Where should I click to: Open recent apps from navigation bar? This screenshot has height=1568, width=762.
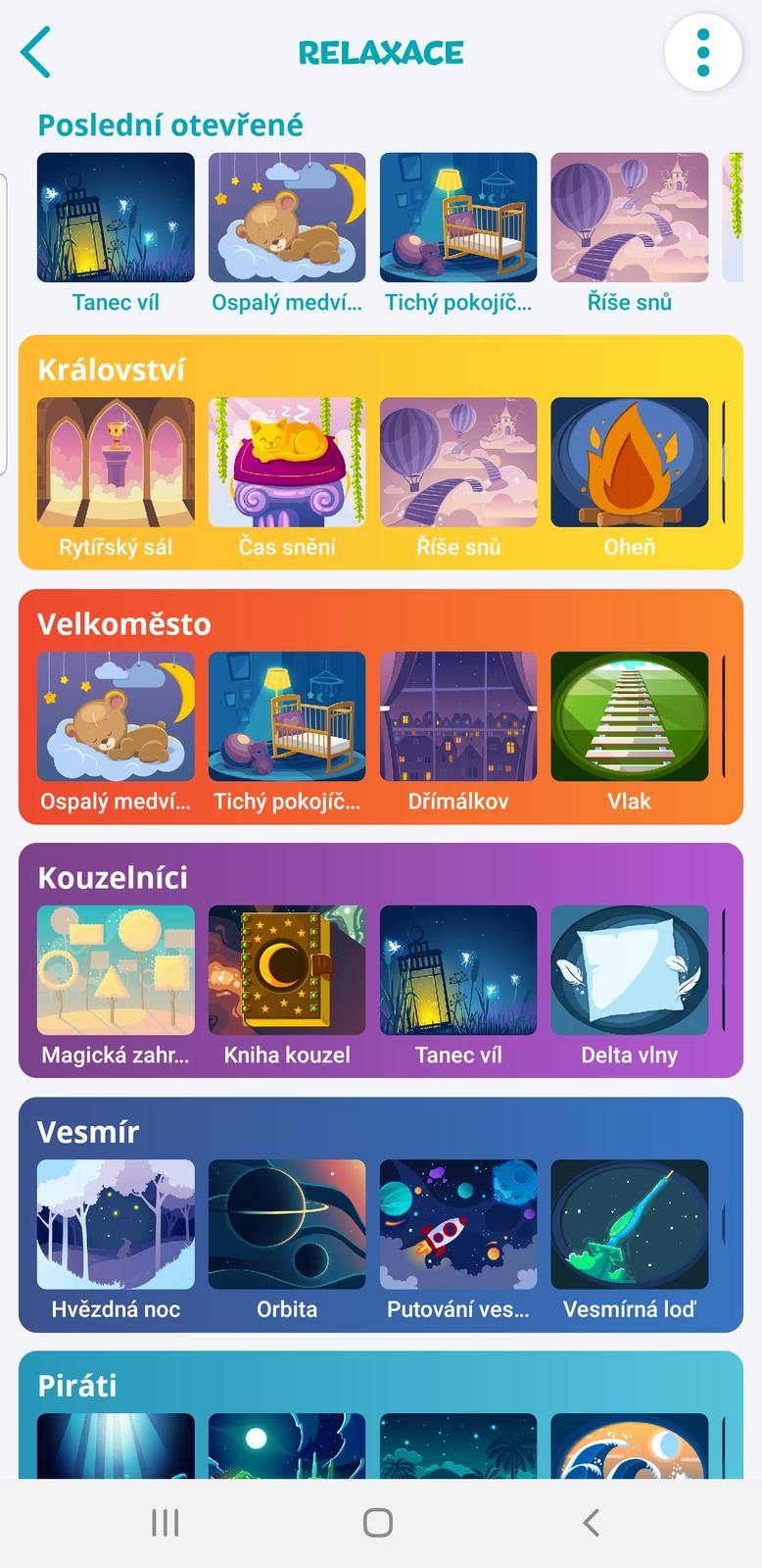[166, 1522]
